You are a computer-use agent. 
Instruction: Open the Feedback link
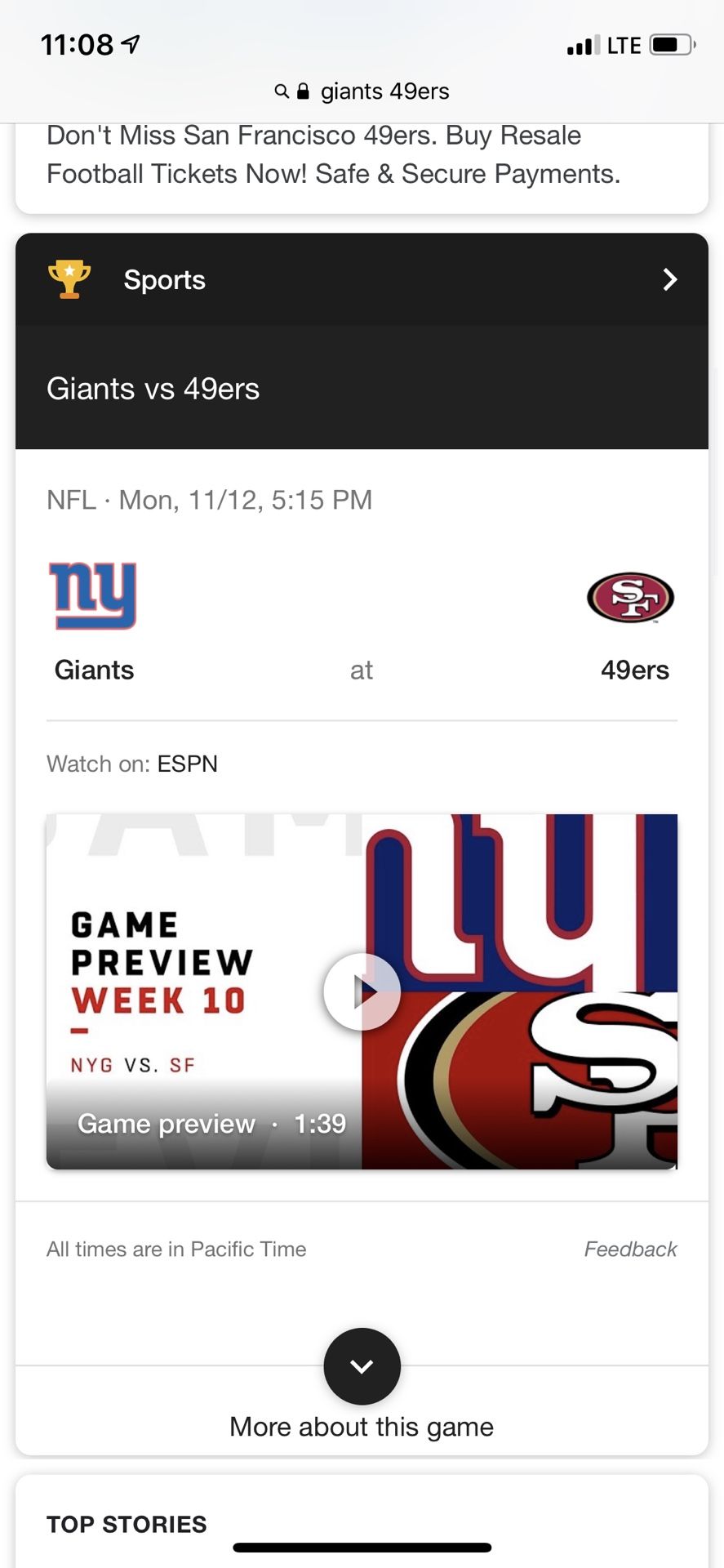click(x=629, y=1249)
